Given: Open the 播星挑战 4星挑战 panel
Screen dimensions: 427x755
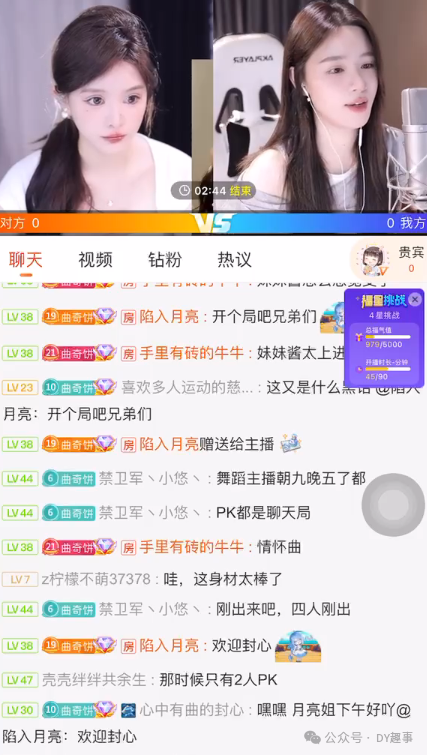Looking at the screenshot, I should (384, 339).
